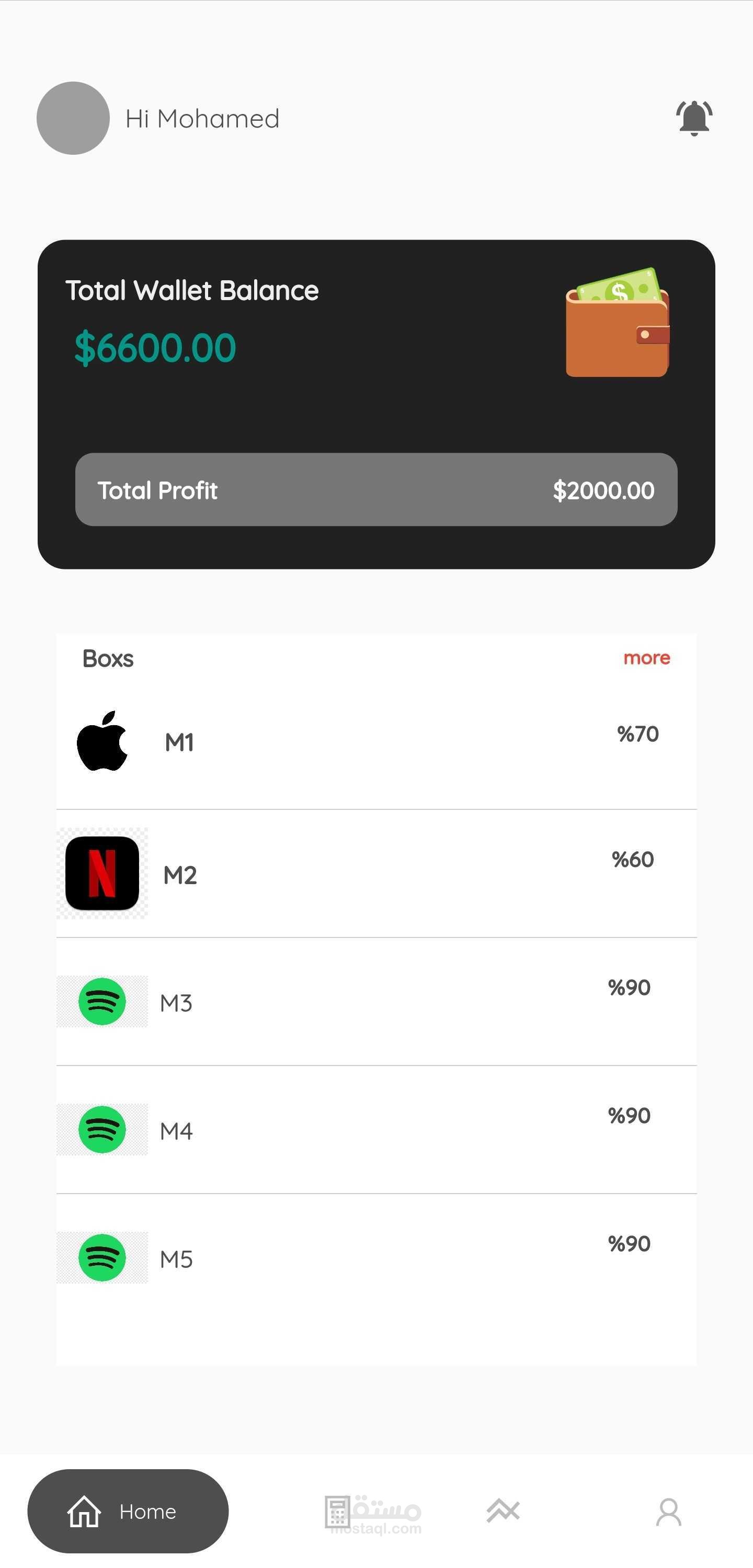
Task: Tap the wallet illustration on balance card
Action: (617, 329)
